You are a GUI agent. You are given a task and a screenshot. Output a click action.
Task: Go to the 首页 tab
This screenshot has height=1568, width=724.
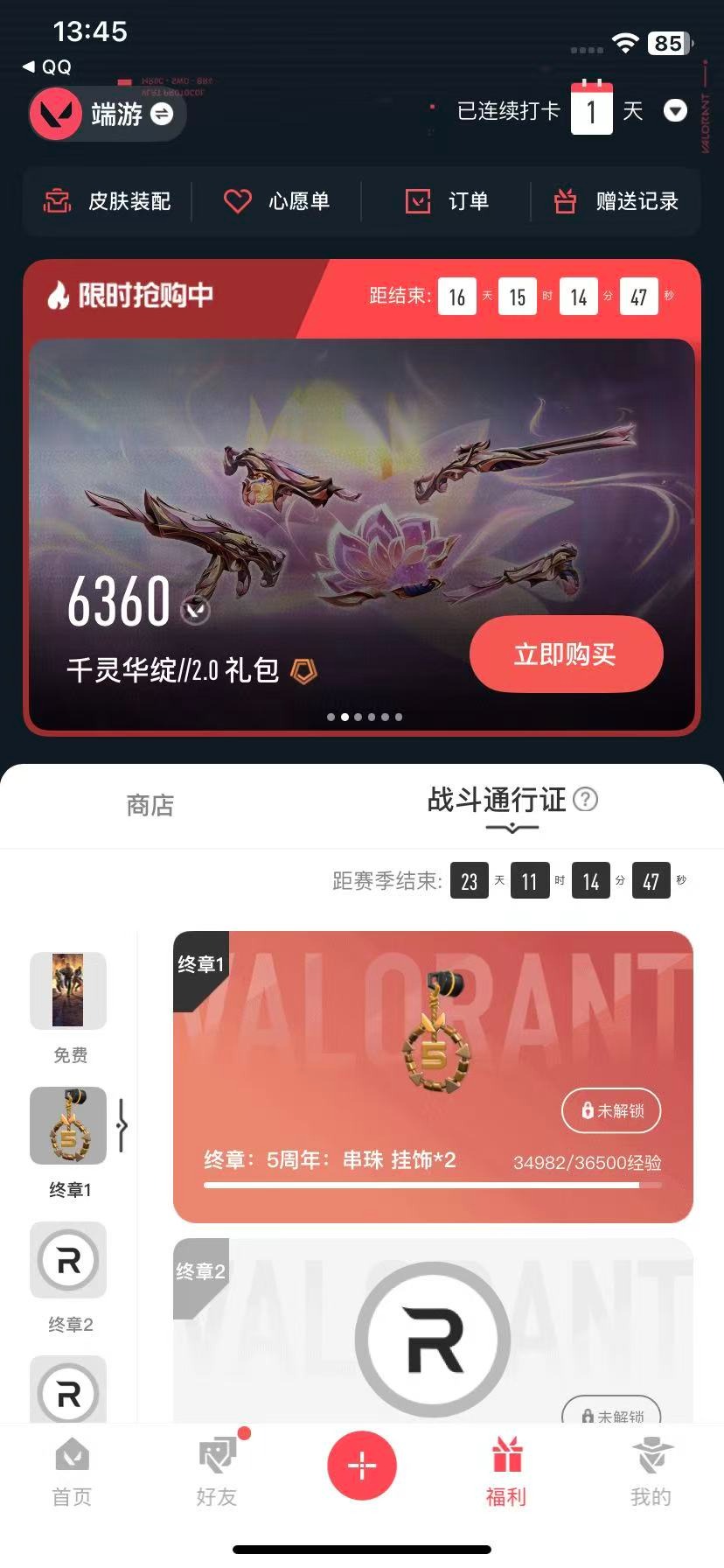click(x=72, y=1472)
